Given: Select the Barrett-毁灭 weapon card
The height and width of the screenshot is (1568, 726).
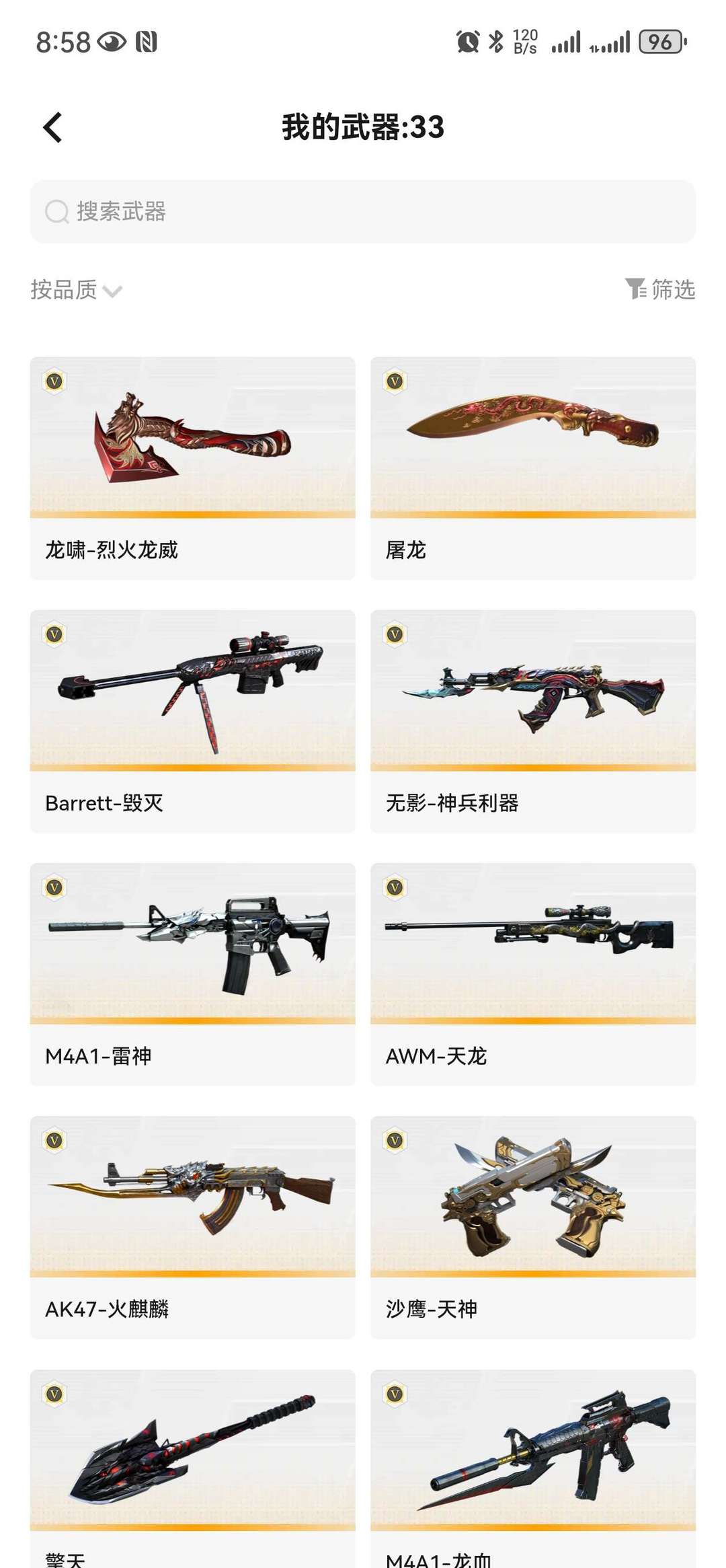Looking at the screenshot, I should (192, 720).
